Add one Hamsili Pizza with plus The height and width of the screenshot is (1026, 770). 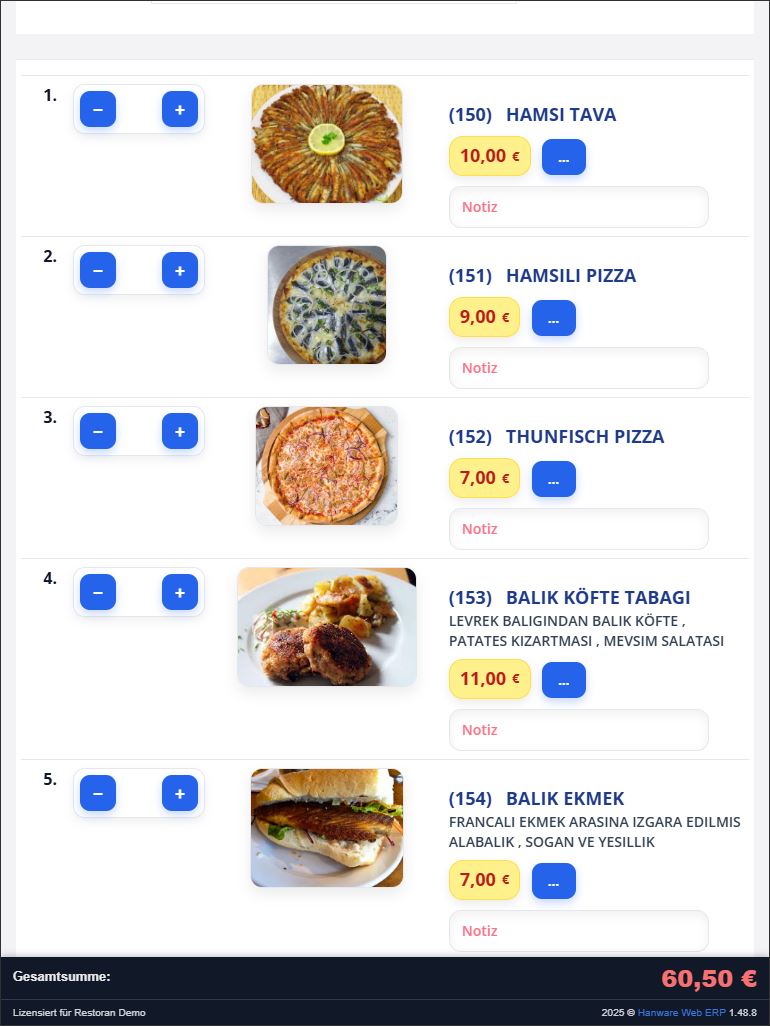pyautogui.click(x=180, y=270)
